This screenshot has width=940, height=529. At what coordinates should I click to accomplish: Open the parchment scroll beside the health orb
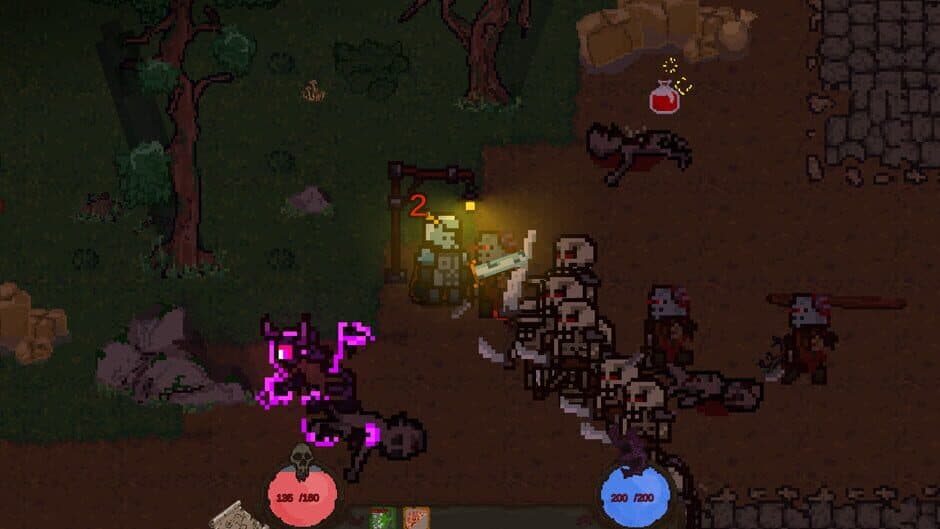pos(238,516)
